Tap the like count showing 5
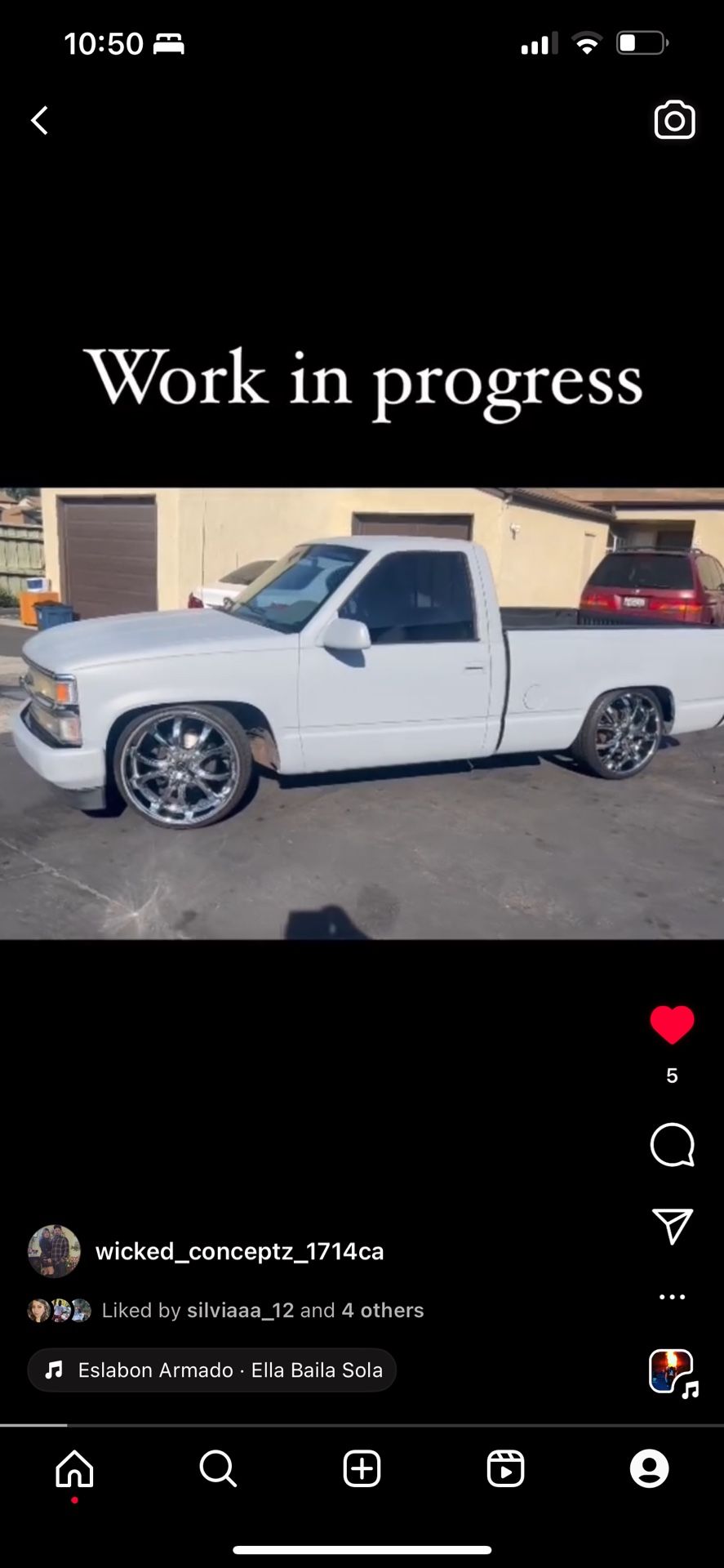This screenshot has height=1568, width=724. click(x=672, y=1075)
